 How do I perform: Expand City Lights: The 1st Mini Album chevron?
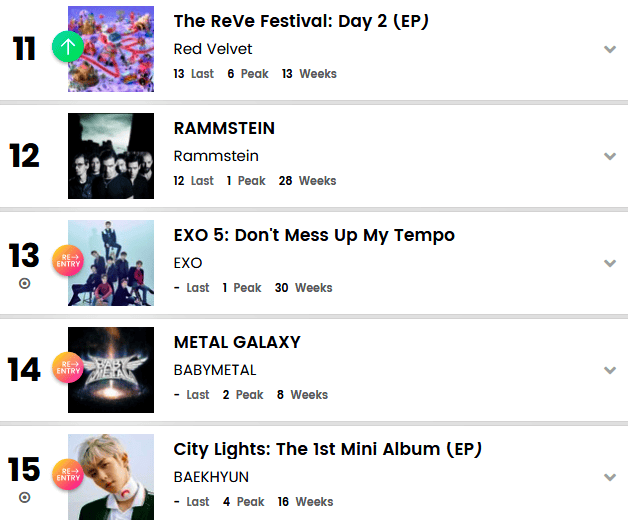pos(610,477)
